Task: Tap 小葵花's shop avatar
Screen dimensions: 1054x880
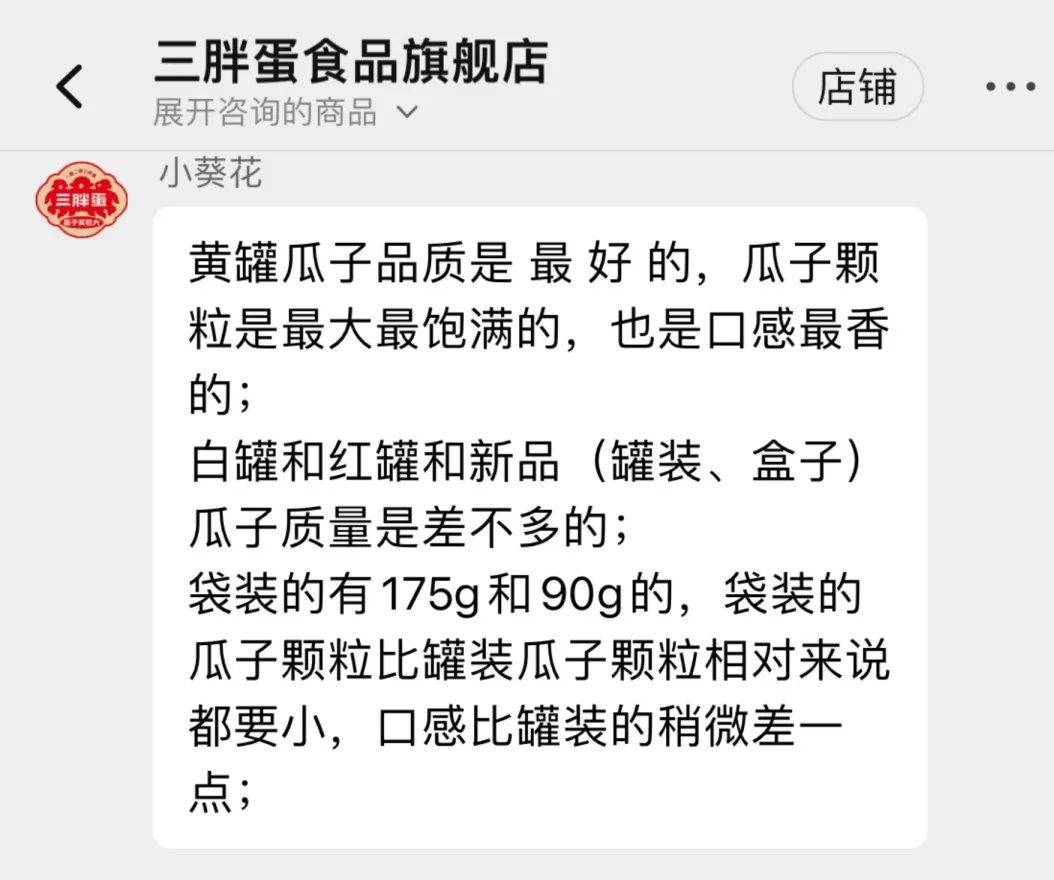Action: click(x=82, y=197)
